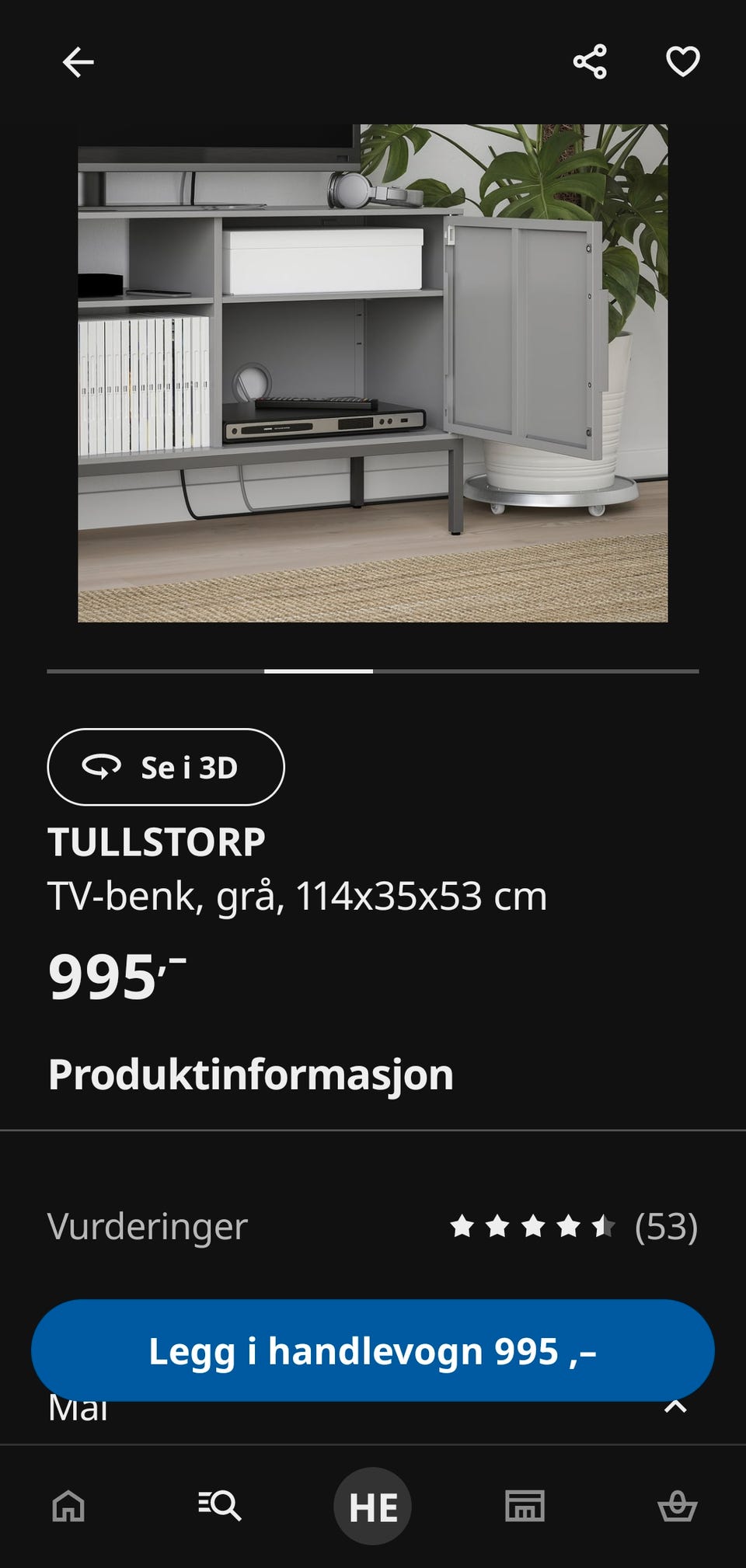The width and height of the screenshot is (746, 1568).
Task: Open the Vurderinger ratings section
Action: (x=373, y=1228)
